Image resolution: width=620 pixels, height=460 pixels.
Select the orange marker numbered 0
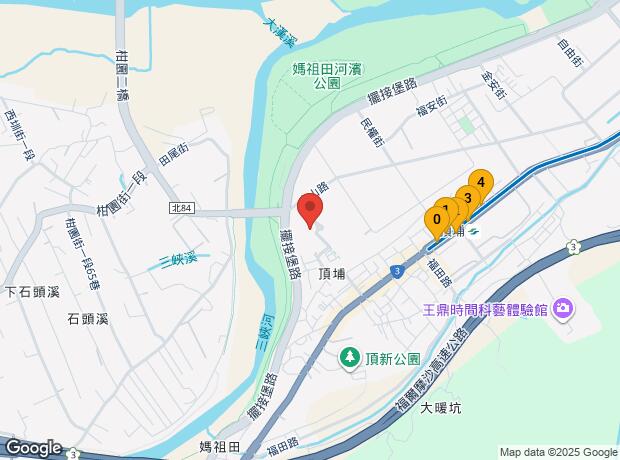point(436,217)
